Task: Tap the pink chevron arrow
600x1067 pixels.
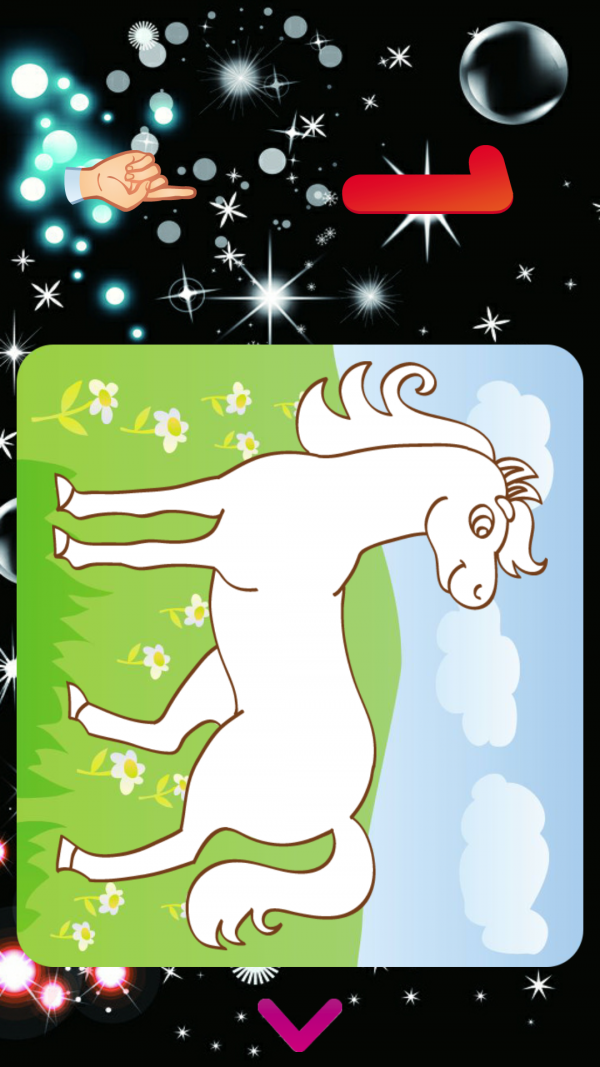Action: (x=299, y=1022)
